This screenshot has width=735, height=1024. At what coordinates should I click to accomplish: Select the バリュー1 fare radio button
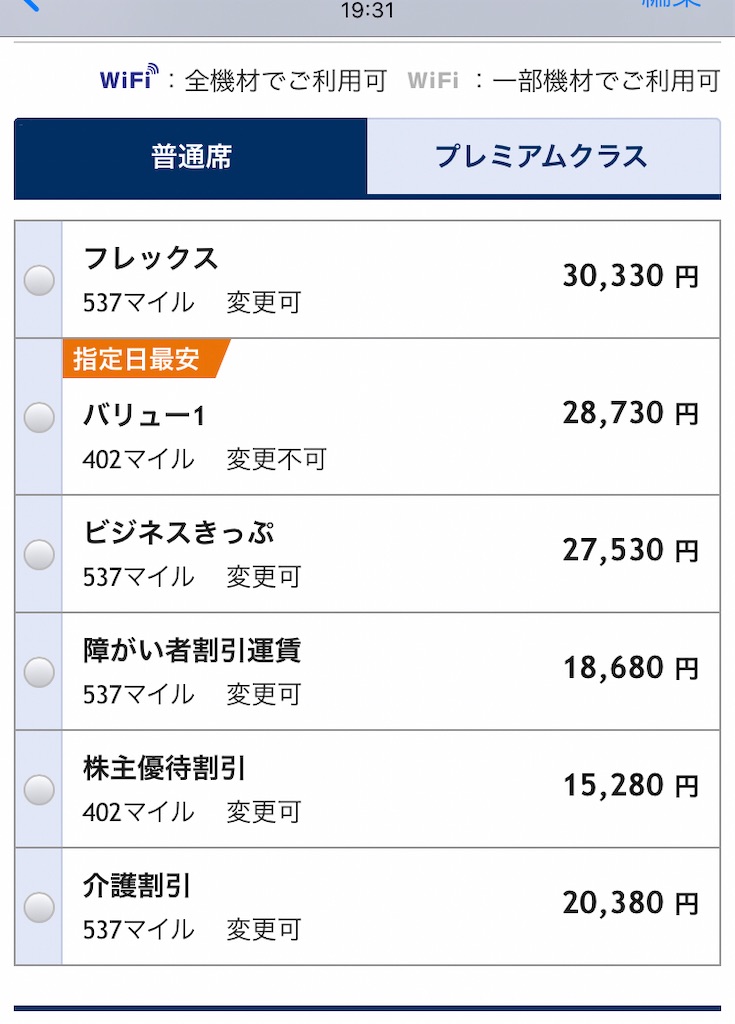38,418
